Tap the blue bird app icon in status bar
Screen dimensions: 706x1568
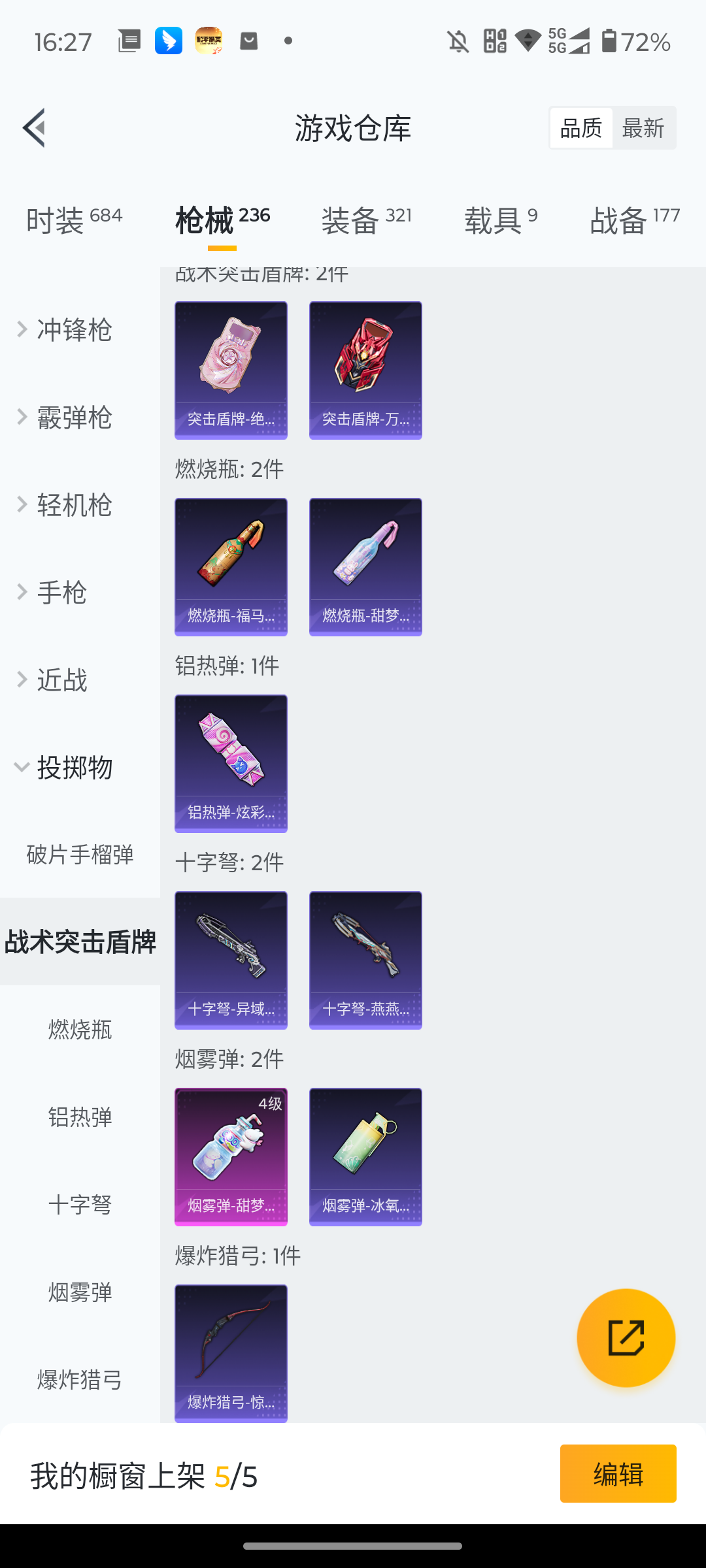[x=168, y=41]
